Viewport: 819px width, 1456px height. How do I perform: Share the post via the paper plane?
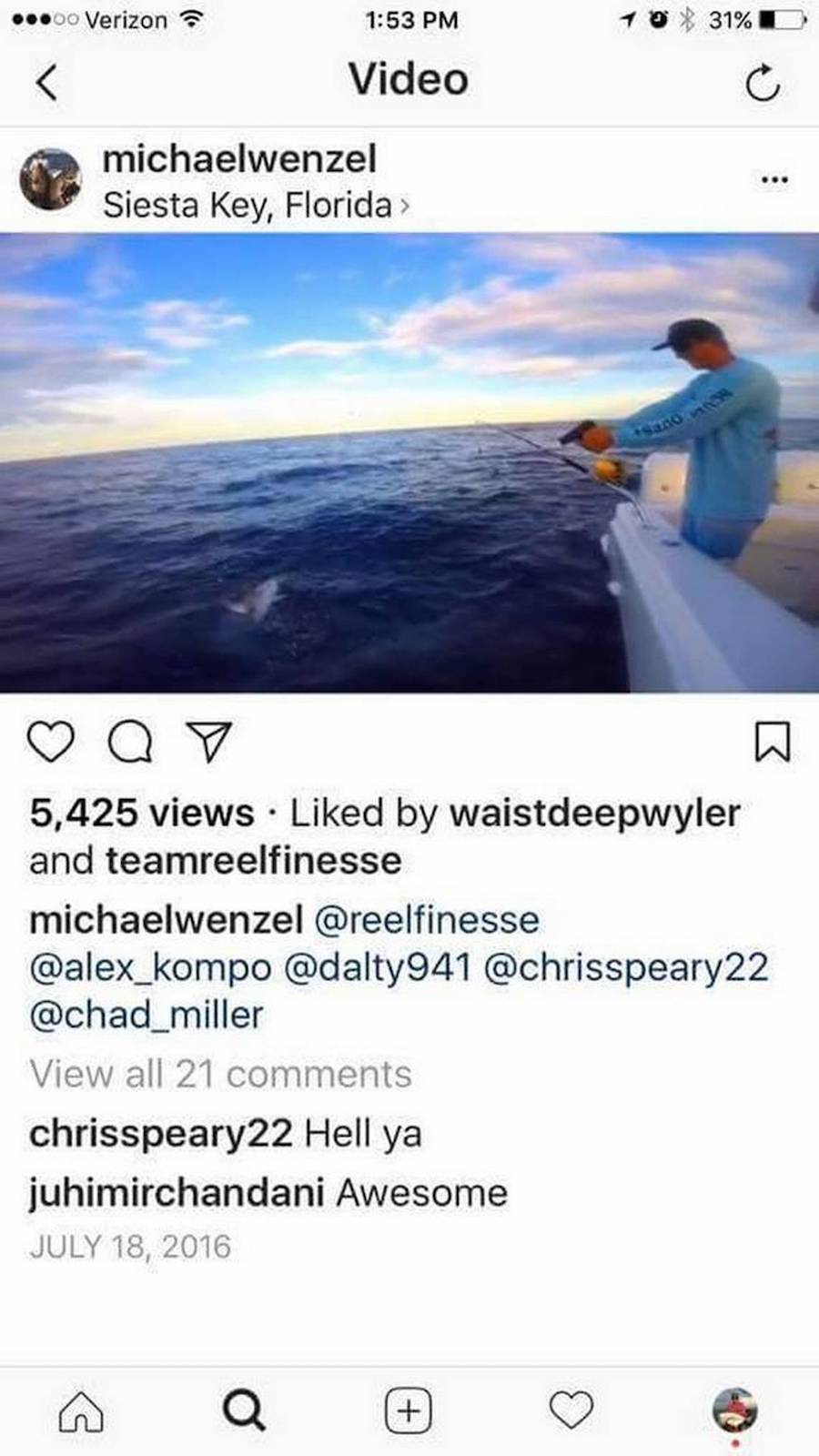pyautogui.click(x=209, y=742)
